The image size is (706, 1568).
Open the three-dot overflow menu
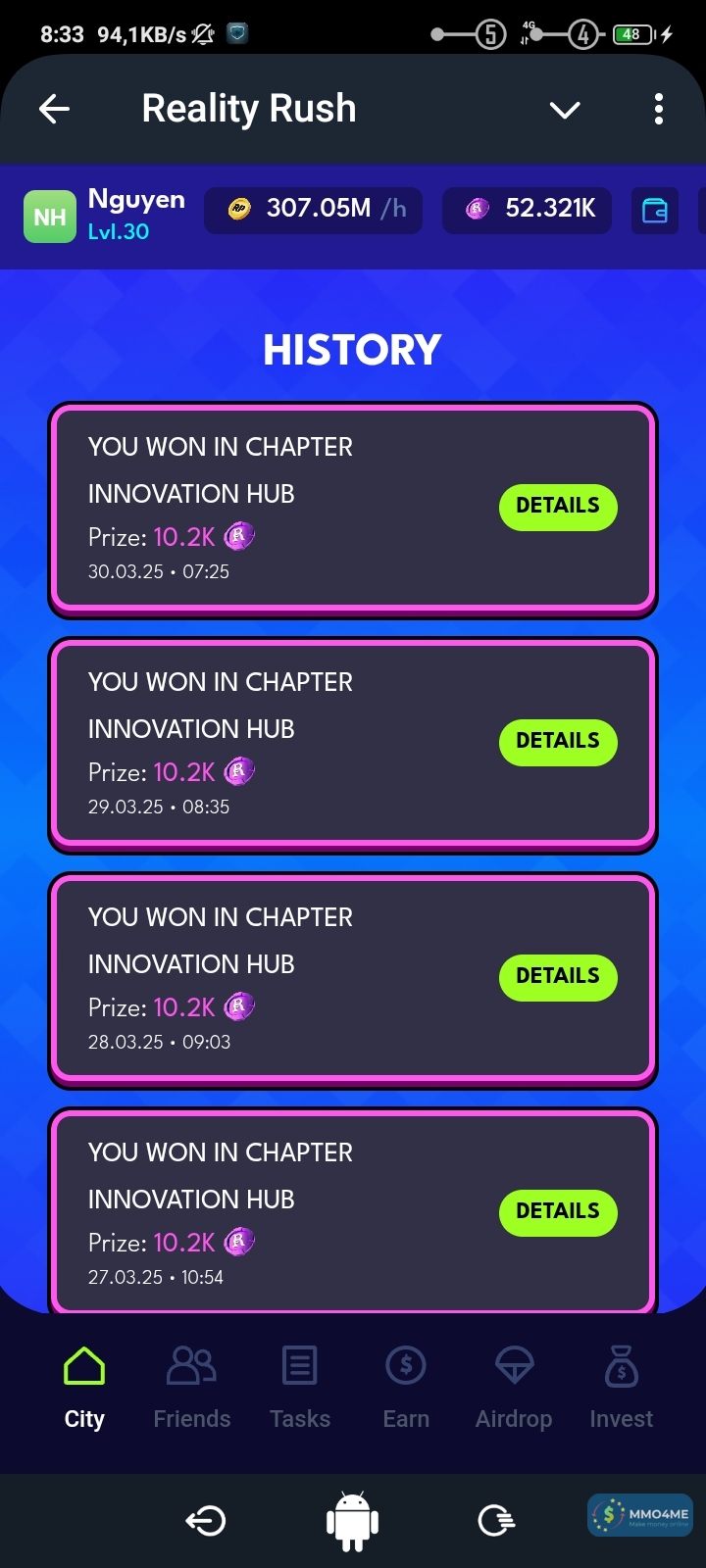click(658, 109)
